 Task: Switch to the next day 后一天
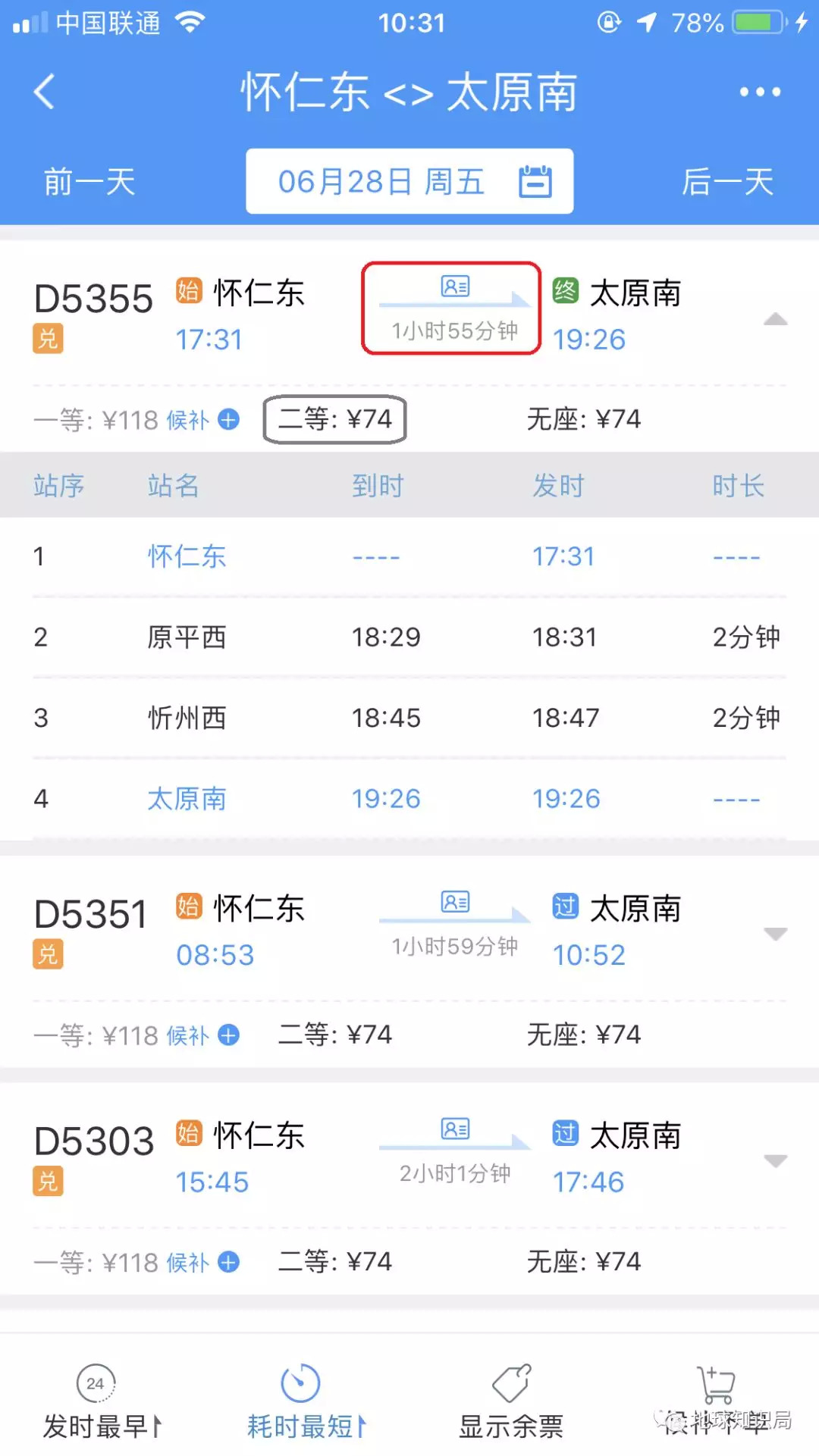727,183
